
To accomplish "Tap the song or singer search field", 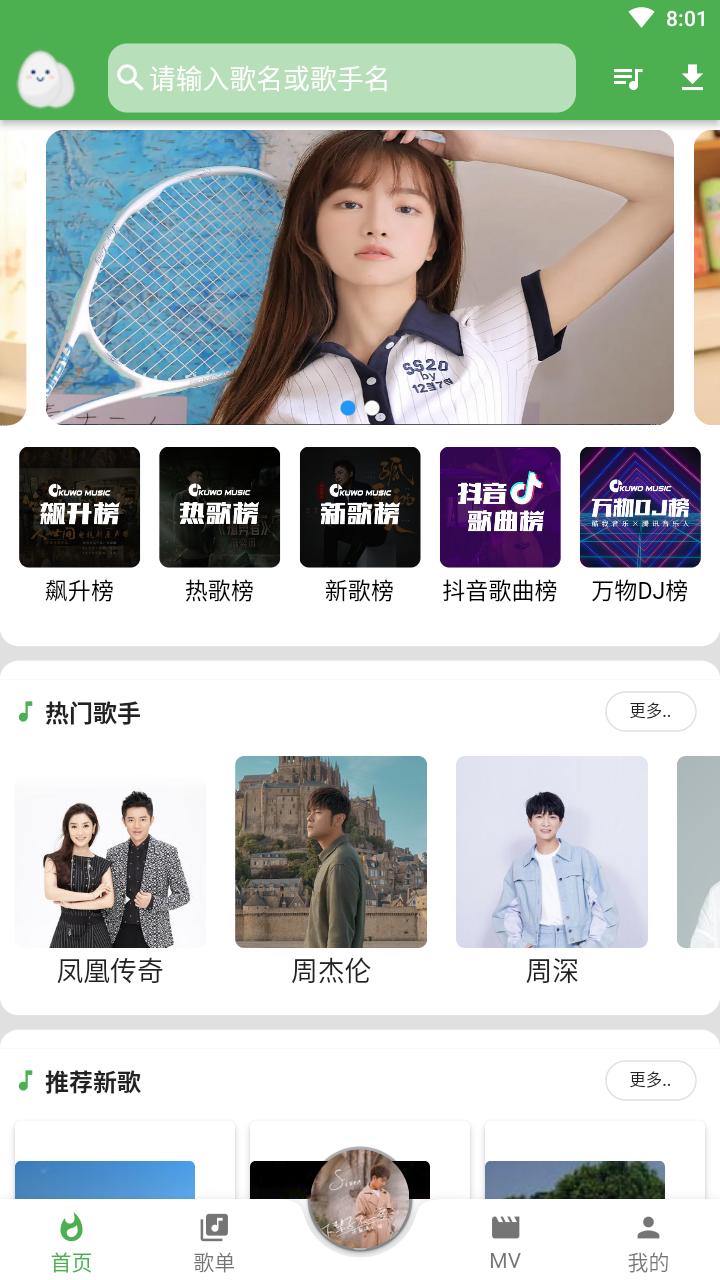I will click(x=342, y=78).
